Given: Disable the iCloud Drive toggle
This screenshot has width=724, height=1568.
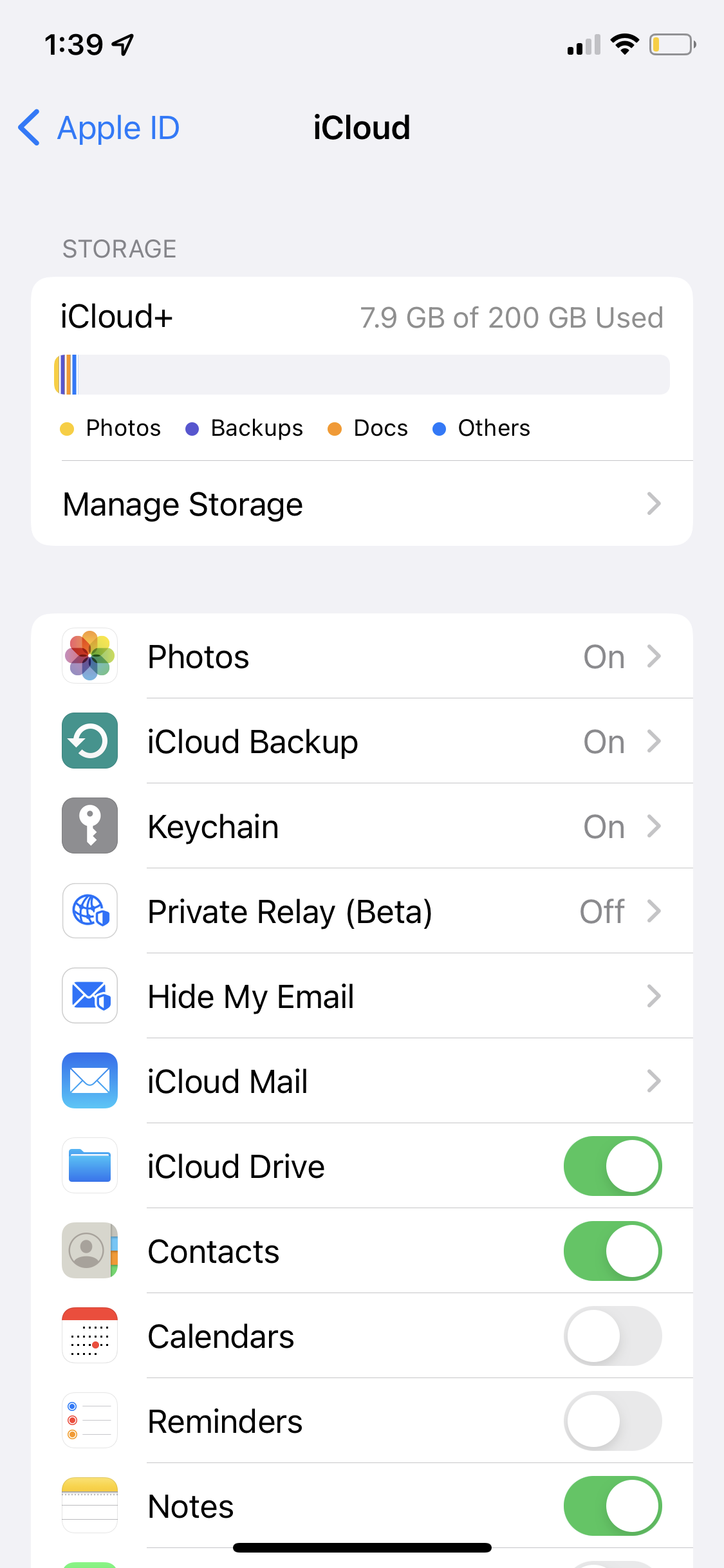Looking at the screenshot, I should pos(612,1166).
